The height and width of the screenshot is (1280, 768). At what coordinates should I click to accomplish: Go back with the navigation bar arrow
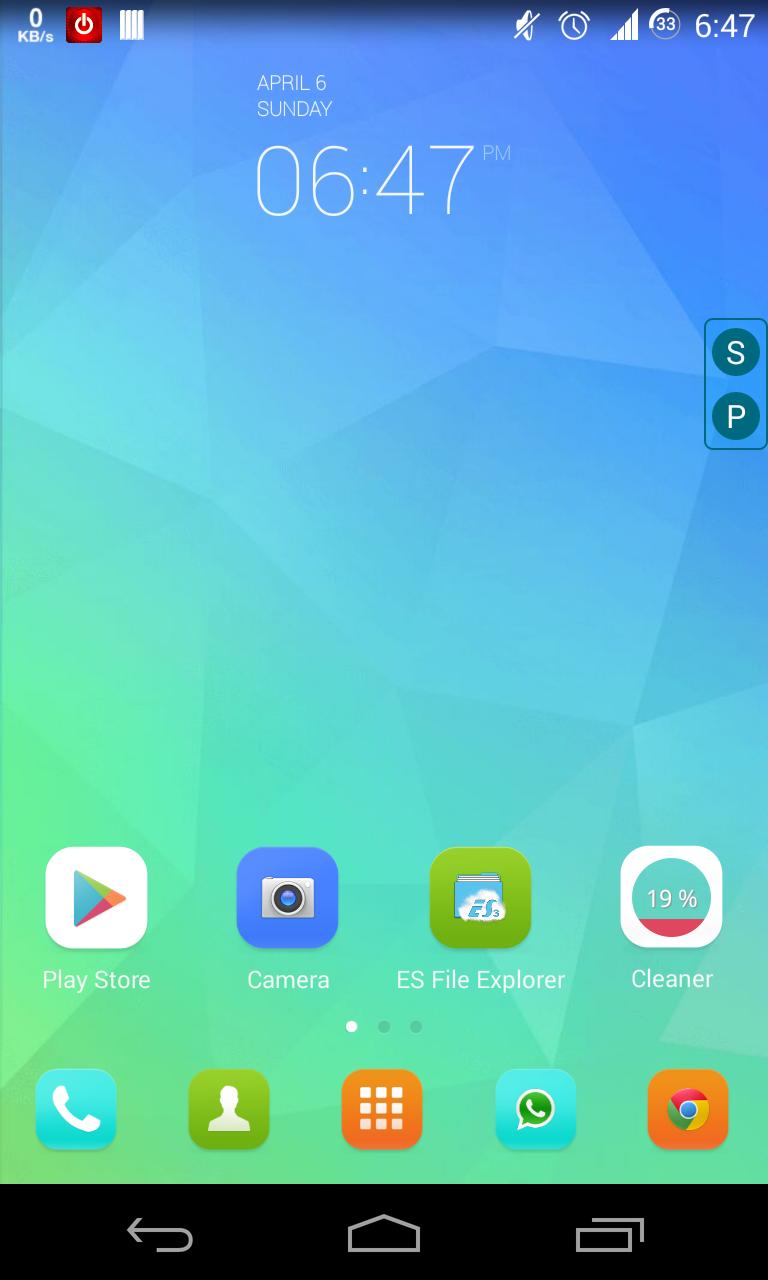coord(160,1235)
